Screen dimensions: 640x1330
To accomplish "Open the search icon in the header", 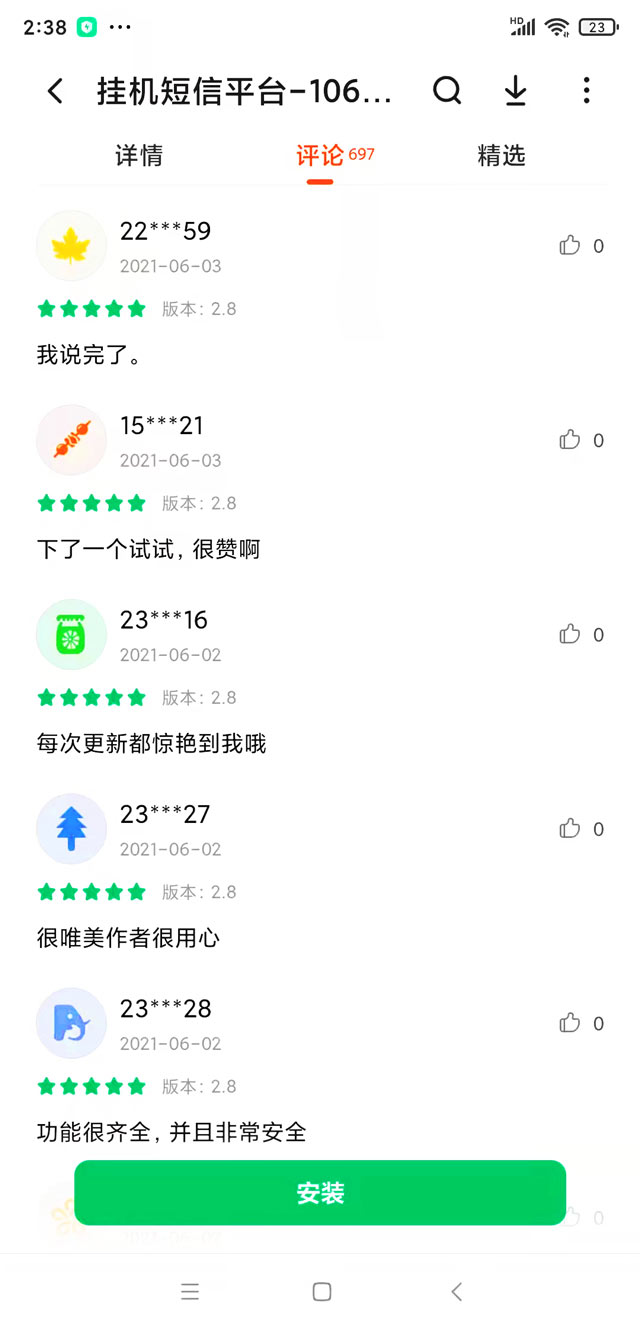I will coord(447,91).
